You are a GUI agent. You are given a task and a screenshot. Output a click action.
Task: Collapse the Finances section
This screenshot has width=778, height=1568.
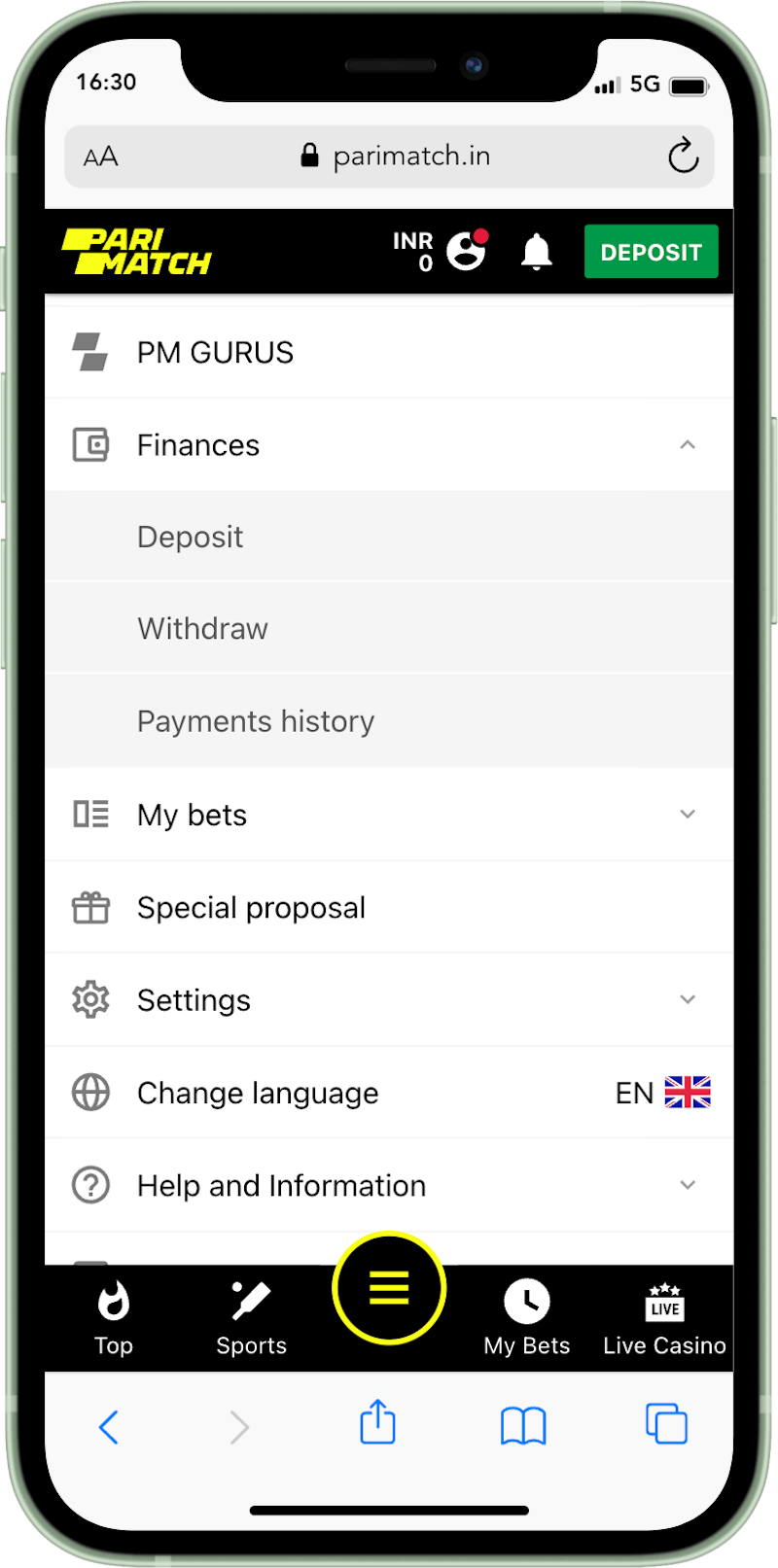pyautogui.click(x=687, y=444)
